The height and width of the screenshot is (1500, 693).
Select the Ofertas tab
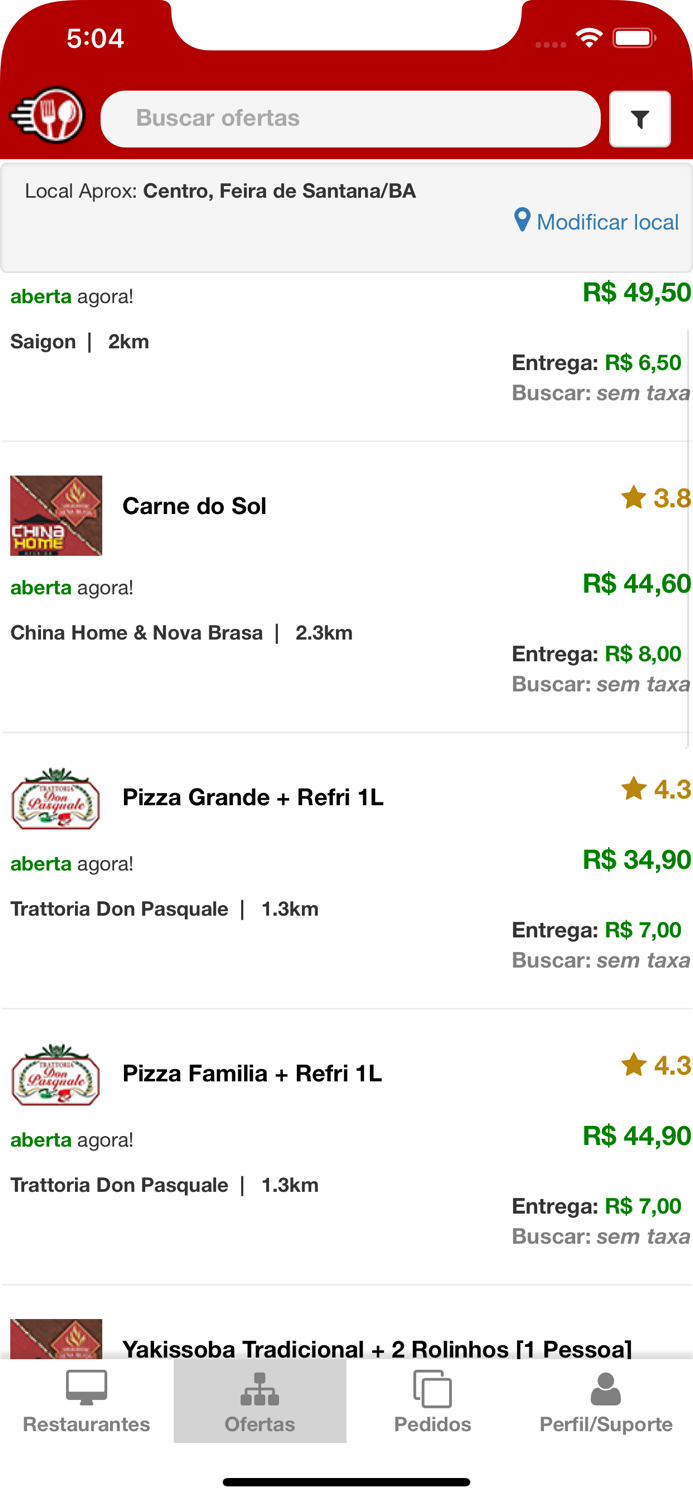(260, 1401)
